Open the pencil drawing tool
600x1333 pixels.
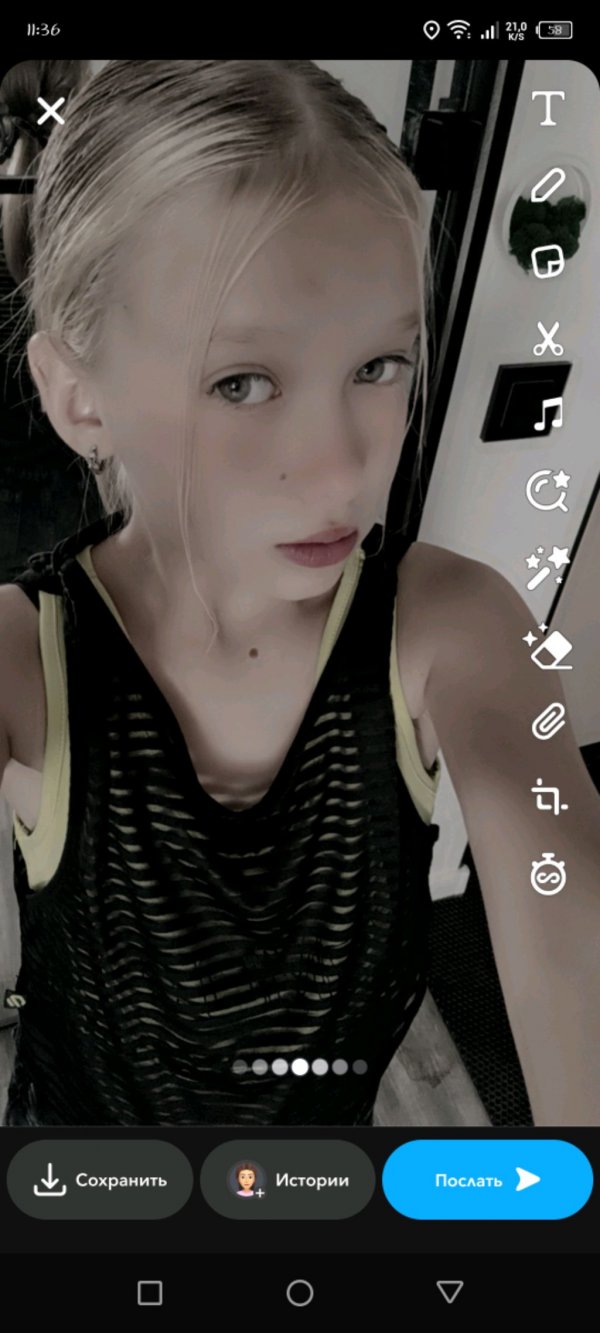(x=547, y=185)
